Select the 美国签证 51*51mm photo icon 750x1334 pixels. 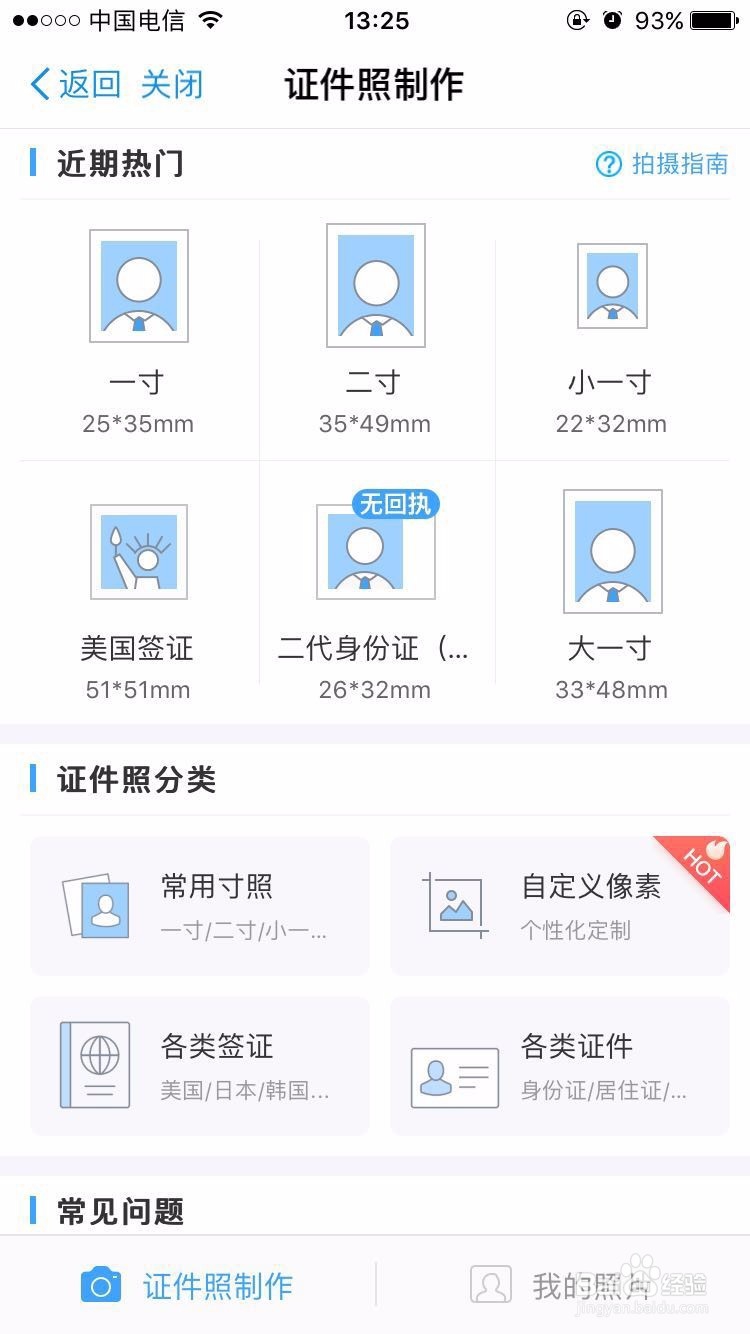click(138, 552)
